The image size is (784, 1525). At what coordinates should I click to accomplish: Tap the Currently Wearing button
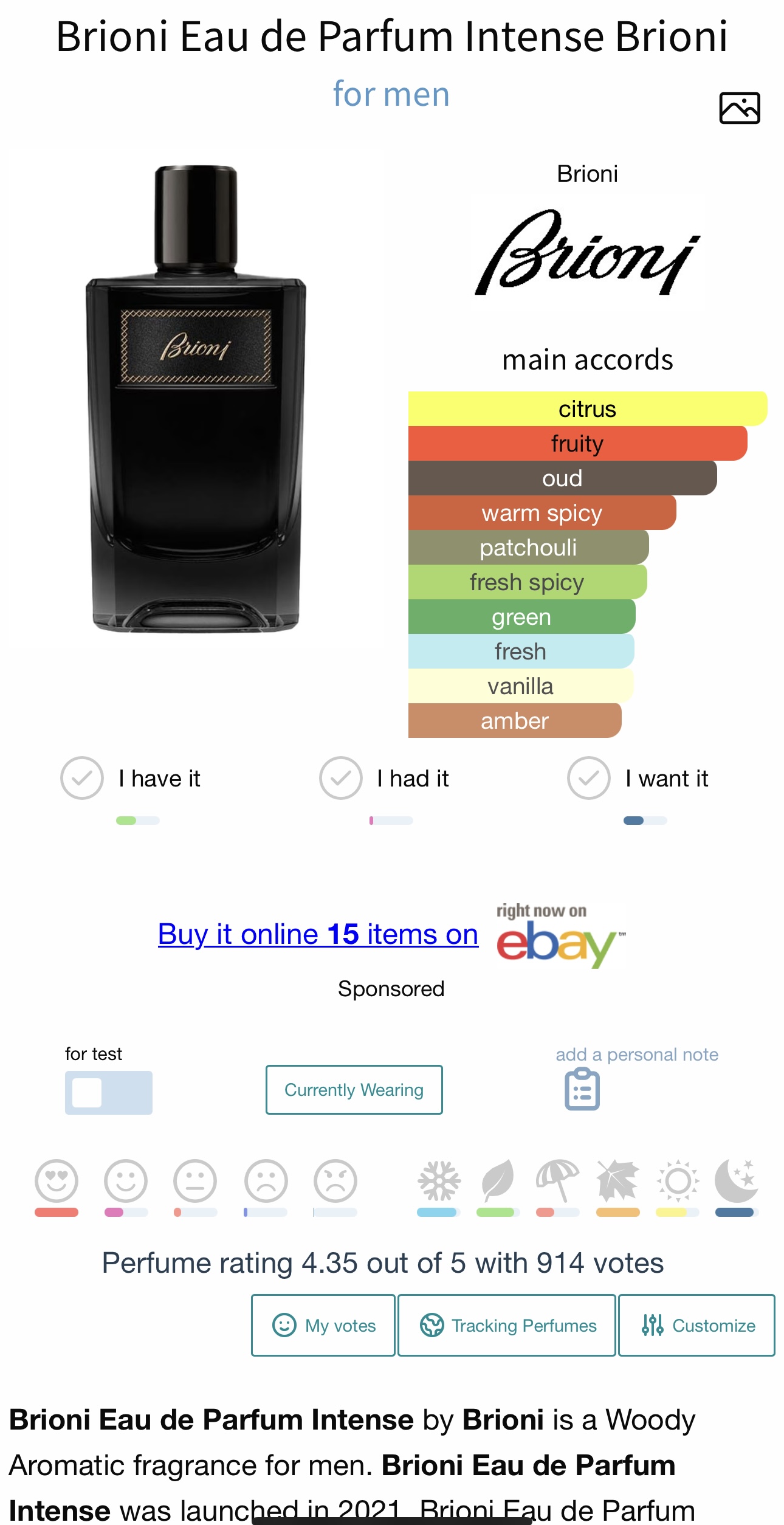[354, 1090]
